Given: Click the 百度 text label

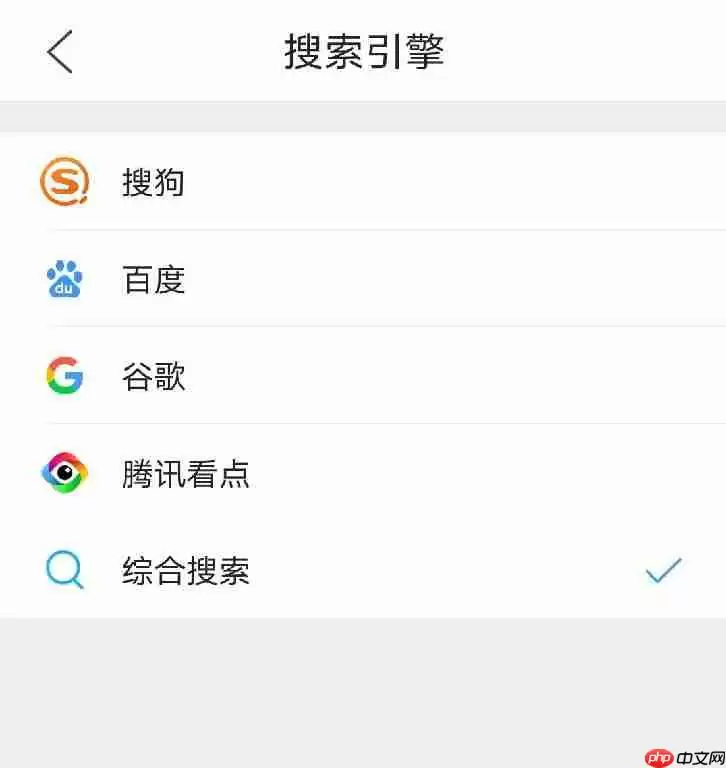Looking at the screenshot, I should point(152,280).
